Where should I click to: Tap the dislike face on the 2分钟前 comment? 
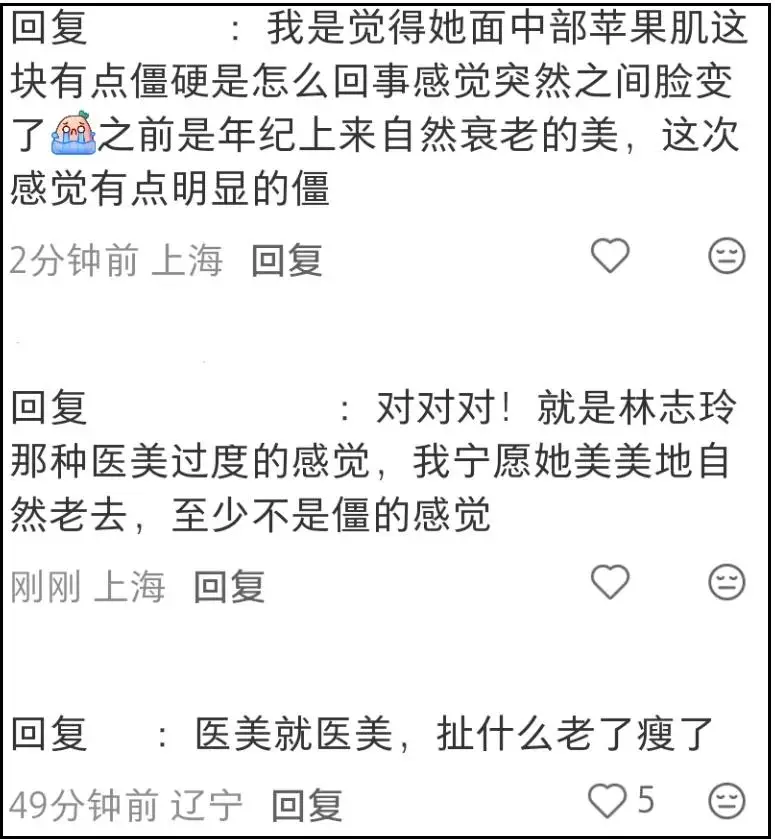tap(726, 256)
